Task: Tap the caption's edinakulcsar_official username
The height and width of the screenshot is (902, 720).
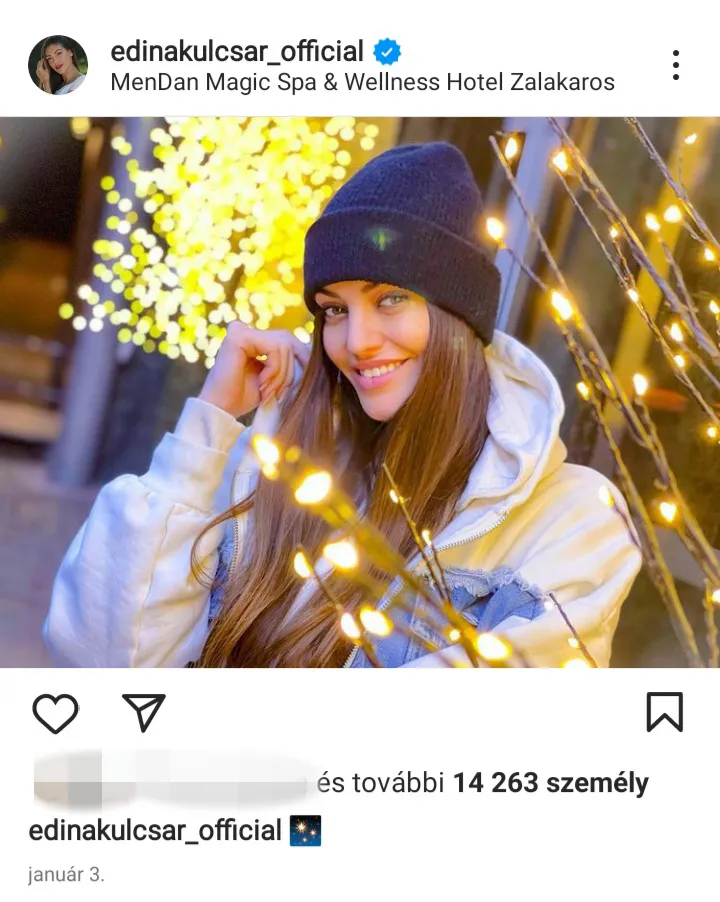Action: click(155, 830)
